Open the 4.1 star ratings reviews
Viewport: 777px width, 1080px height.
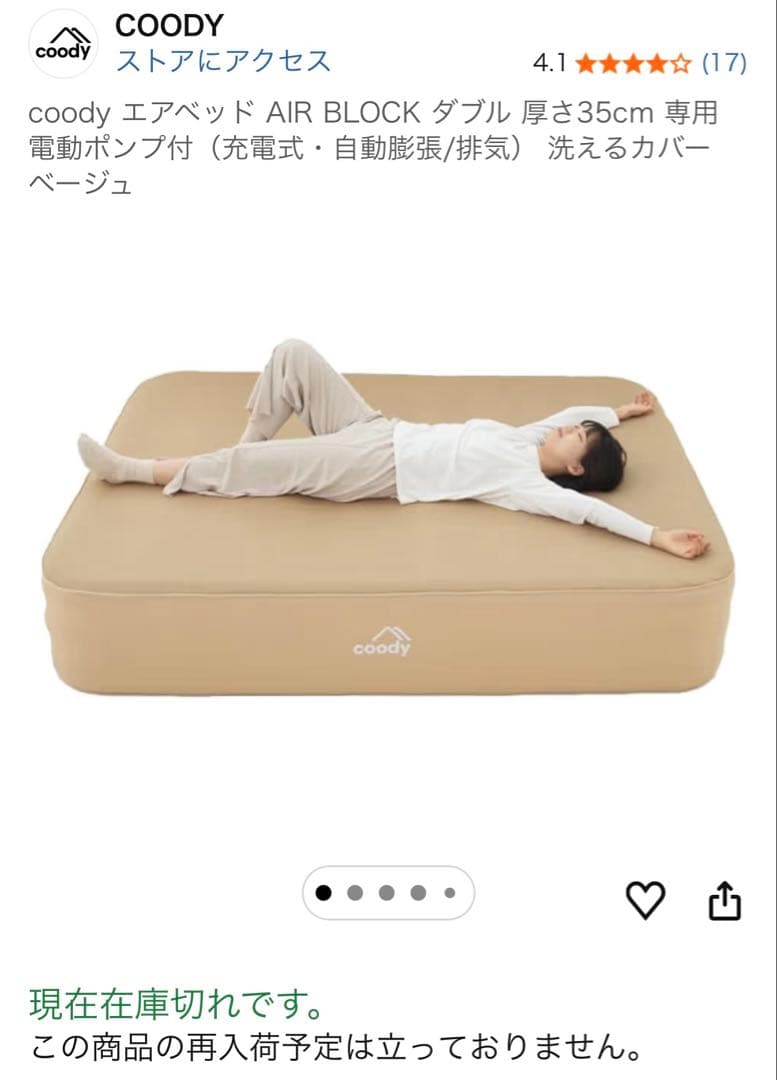click(640, 63)
